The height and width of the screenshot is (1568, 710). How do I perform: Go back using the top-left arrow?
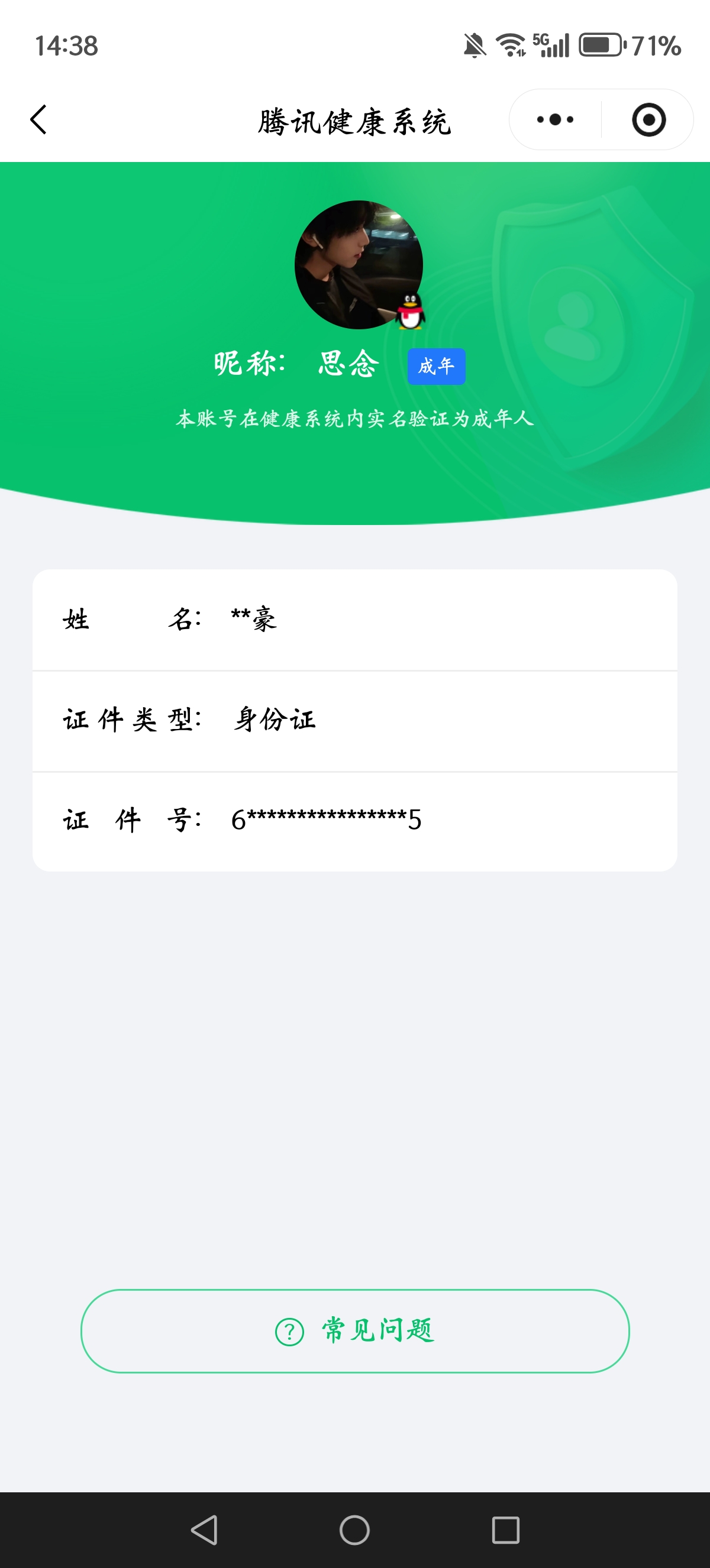(x=38, y=119)
